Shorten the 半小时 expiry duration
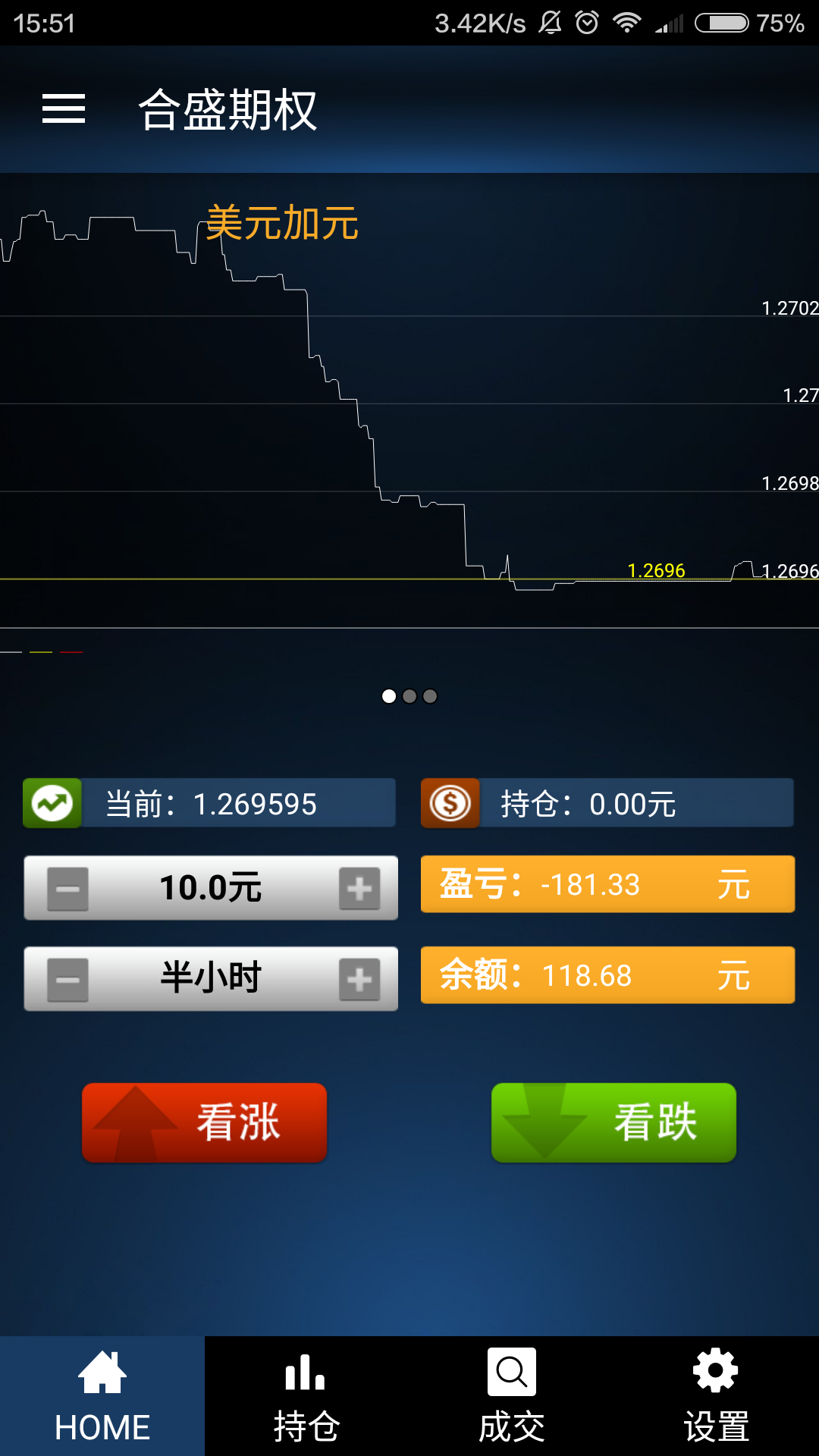 coord(67,980)
